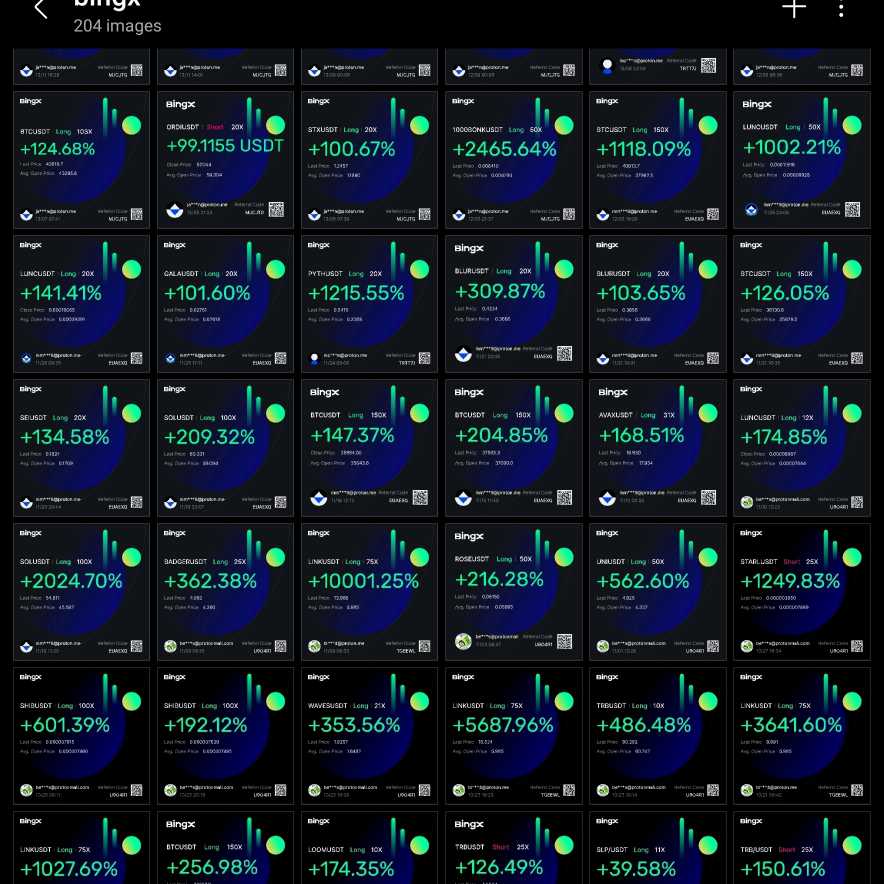Open the PYTHUSDT +1215.55% image
The height and width of the screenshot is (884, 884).
click(x=369, y=303)
